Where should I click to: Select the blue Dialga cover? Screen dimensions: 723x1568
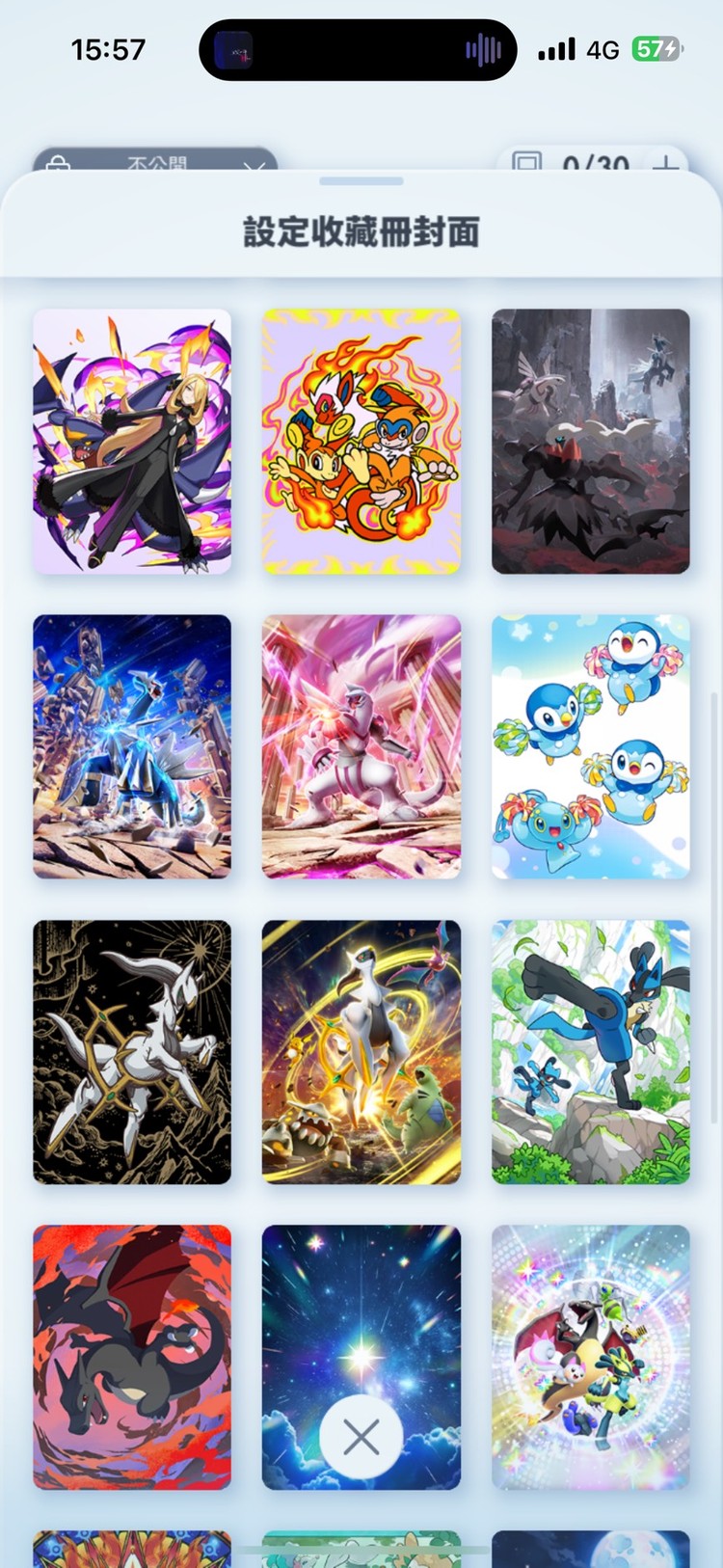point(132,746)
